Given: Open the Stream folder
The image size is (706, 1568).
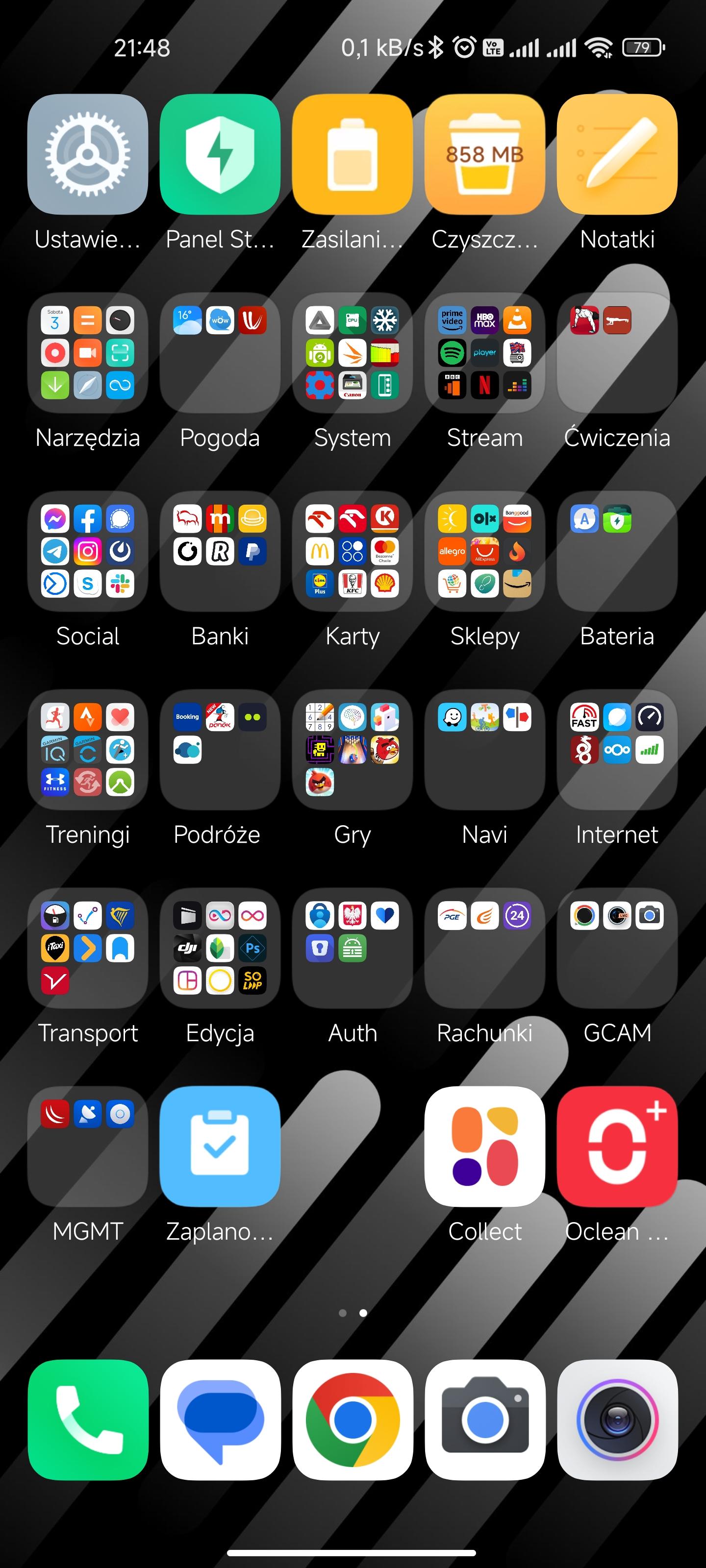Looking at the screenshot, I should tap(484, 353).
